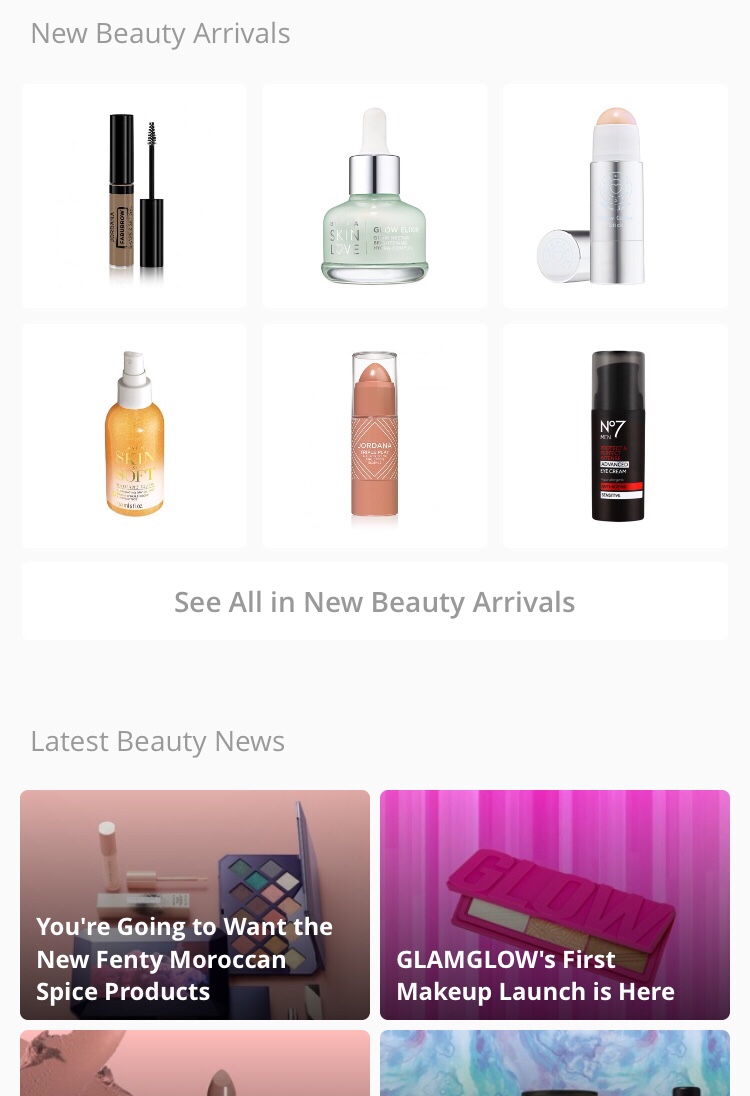750x1096 pixels.
Task: View the No7 Men eye cream product
Action: click(615, 435)
